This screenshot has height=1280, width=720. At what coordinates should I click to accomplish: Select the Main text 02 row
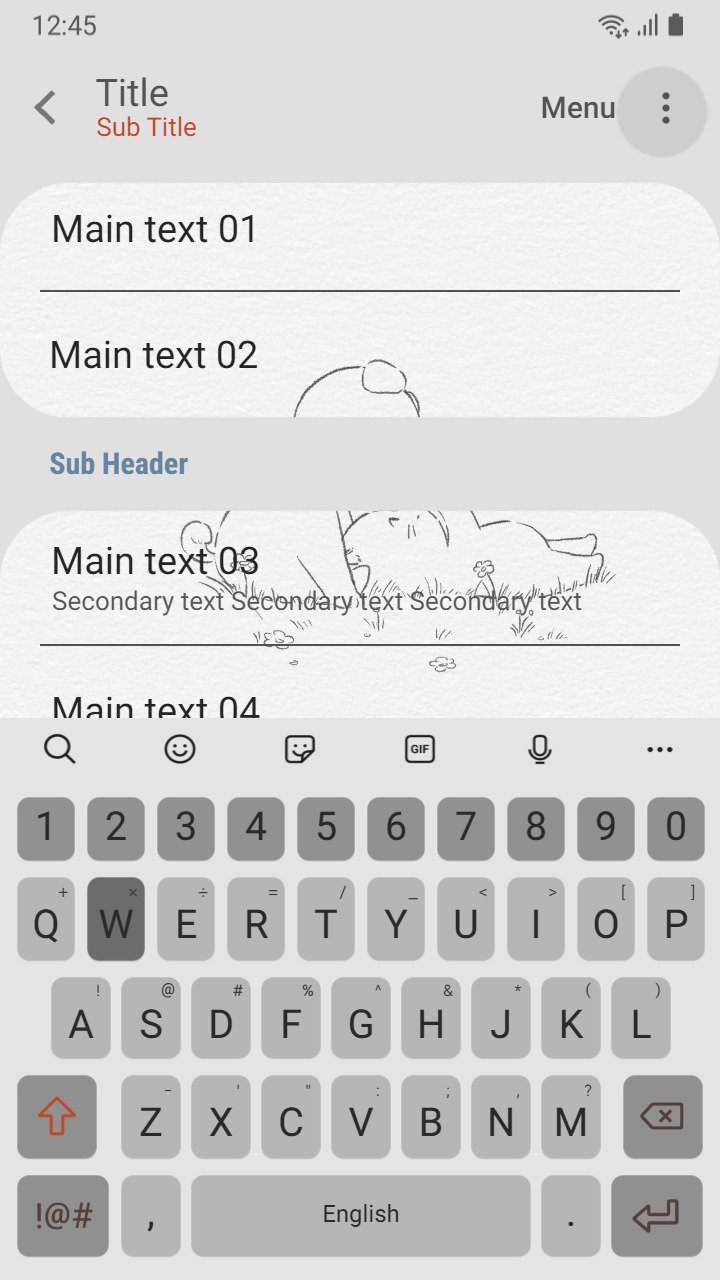(x=360, y=354)
